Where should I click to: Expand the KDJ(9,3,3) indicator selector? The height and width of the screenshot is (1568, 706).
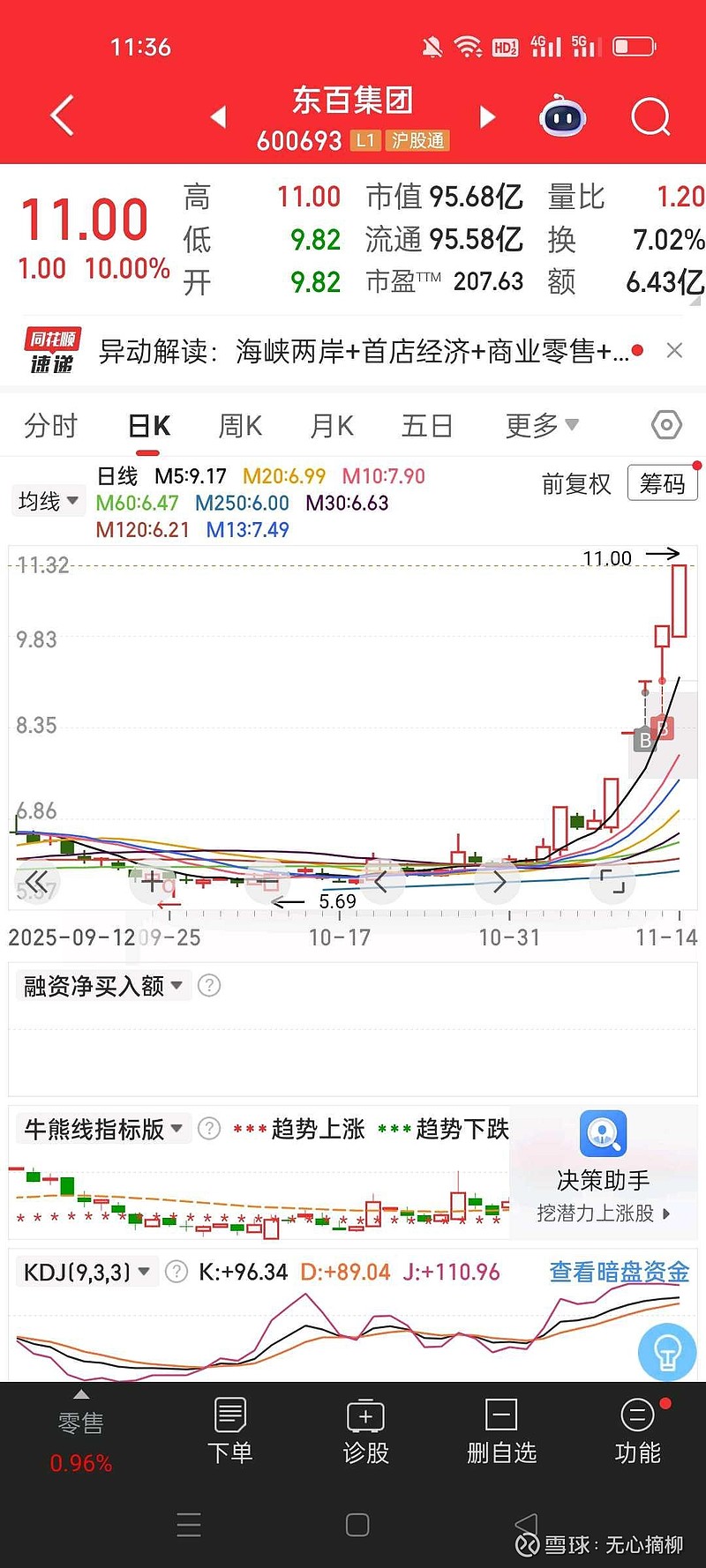[x=86, y=1271]
